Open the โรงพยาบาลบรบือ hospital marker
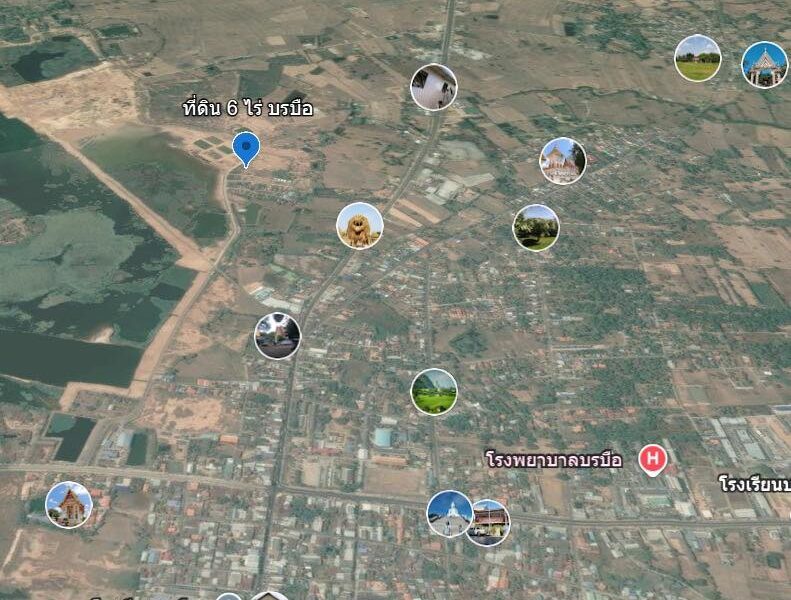The image size is (791, 600). 653,460
